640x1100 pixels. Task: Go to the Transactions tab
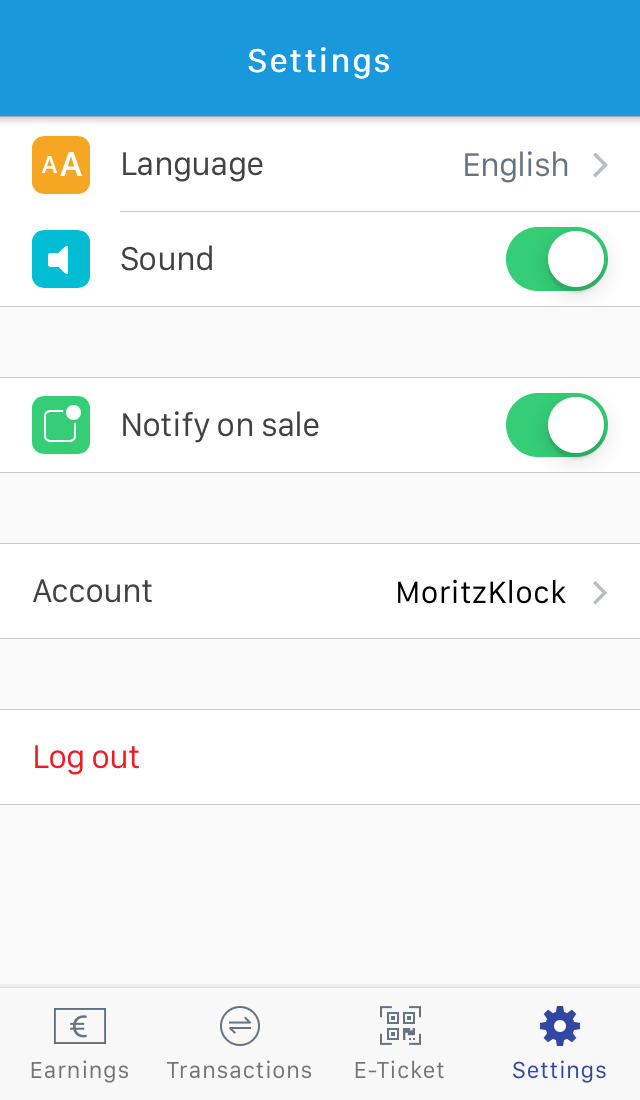point(240,1043)
